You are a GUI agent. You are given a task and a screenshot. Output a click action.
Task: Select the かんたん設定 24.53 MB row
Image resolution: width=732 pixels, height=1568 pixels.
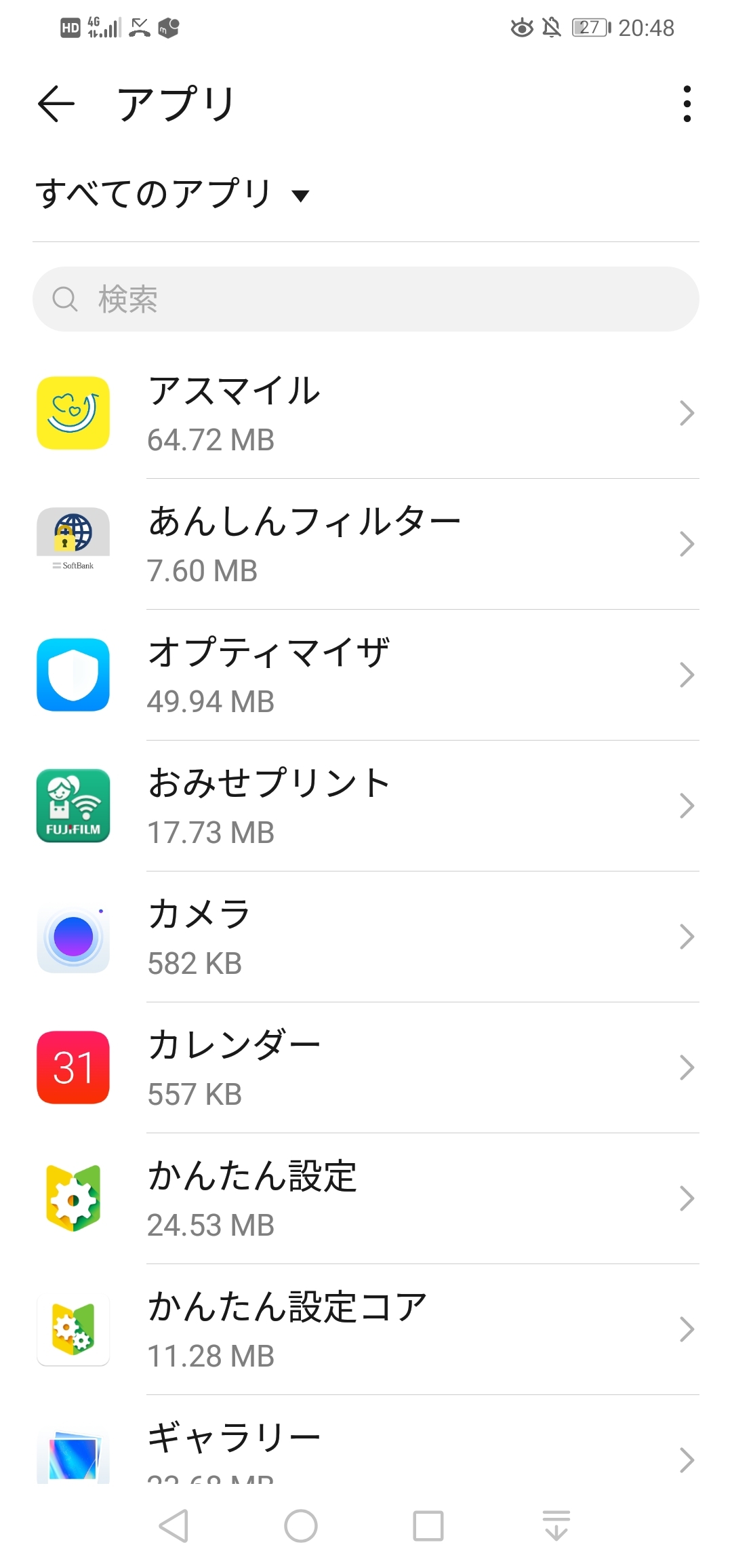(366, 1198)
